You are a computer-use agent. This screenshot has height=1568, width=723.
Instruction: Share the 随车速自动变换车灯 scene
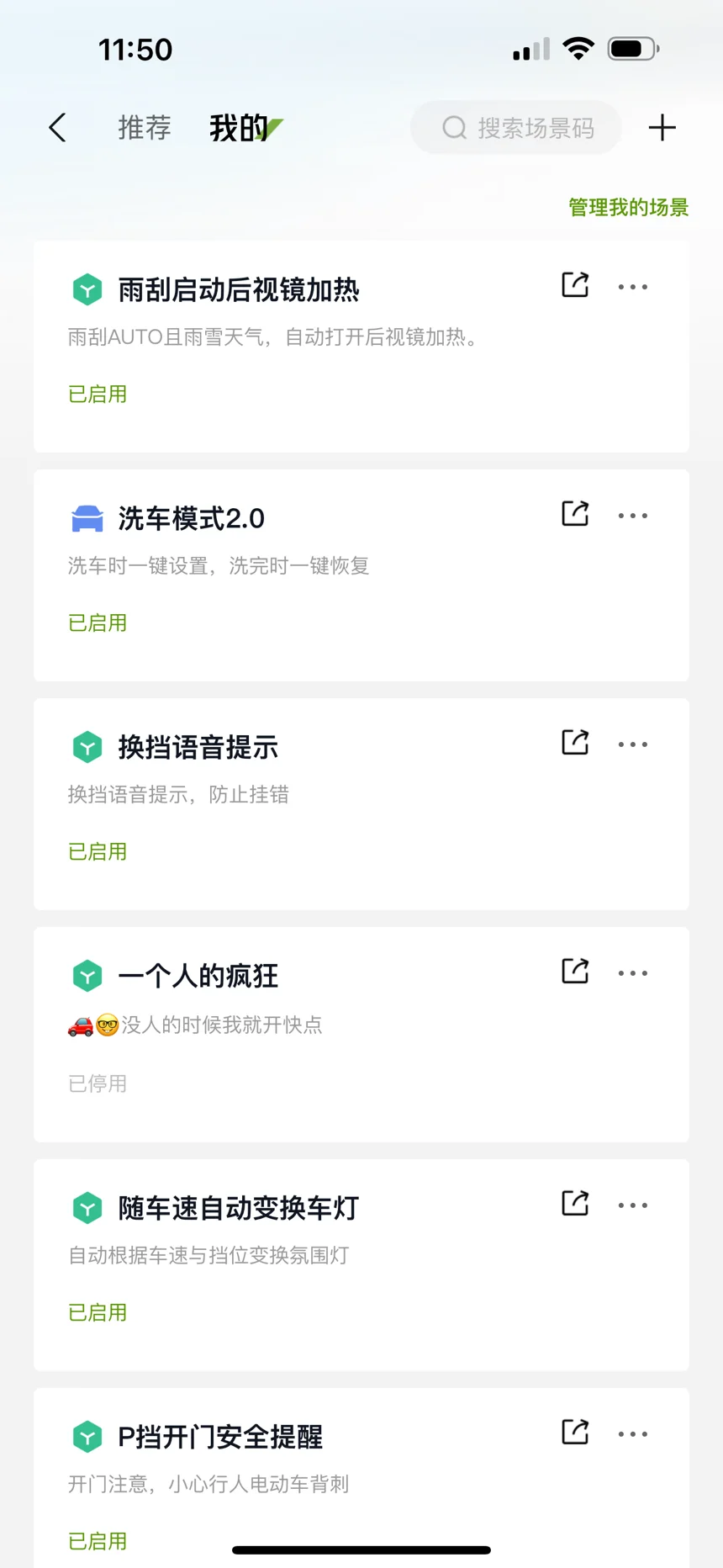(575, 1204)
